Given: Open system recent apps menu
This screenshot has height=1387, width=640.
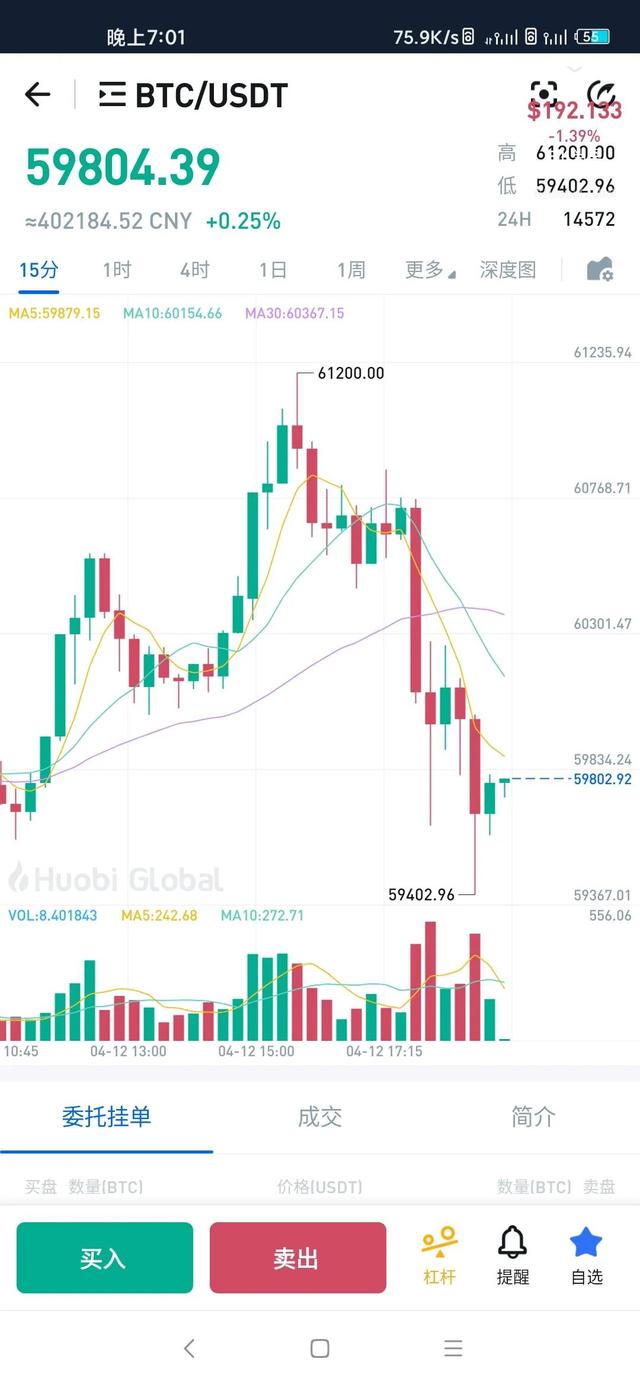Looking at the screenshot, I should [453, 1348].
